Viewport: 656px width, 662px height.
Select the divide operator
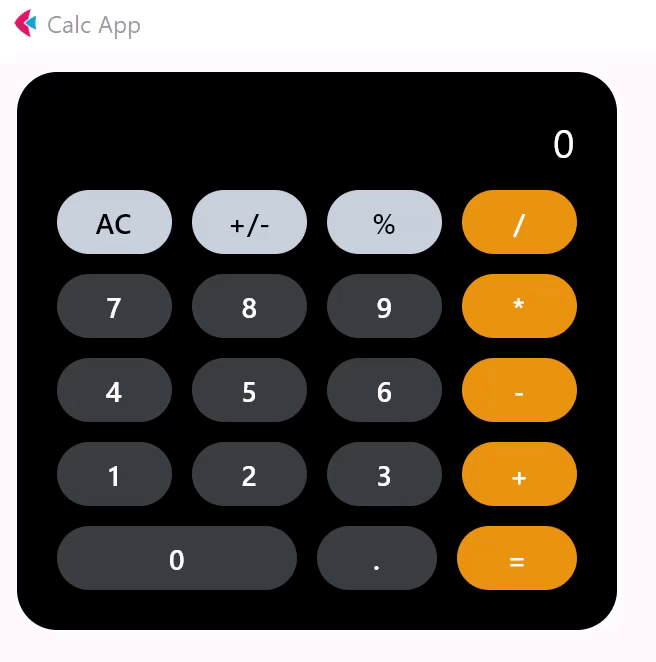[519, 222]
